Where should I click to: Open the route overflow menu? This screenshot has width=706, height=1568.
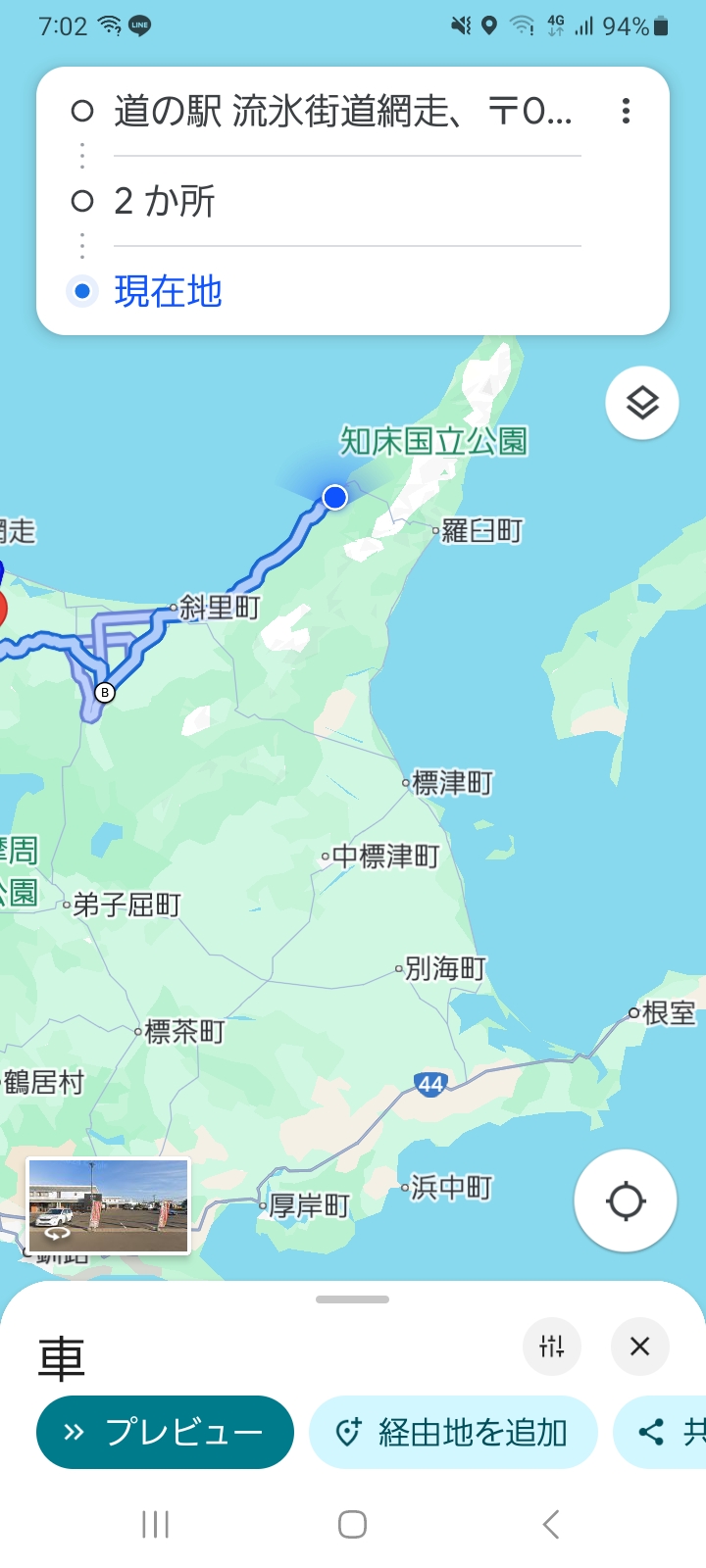[x=626, y=111]
